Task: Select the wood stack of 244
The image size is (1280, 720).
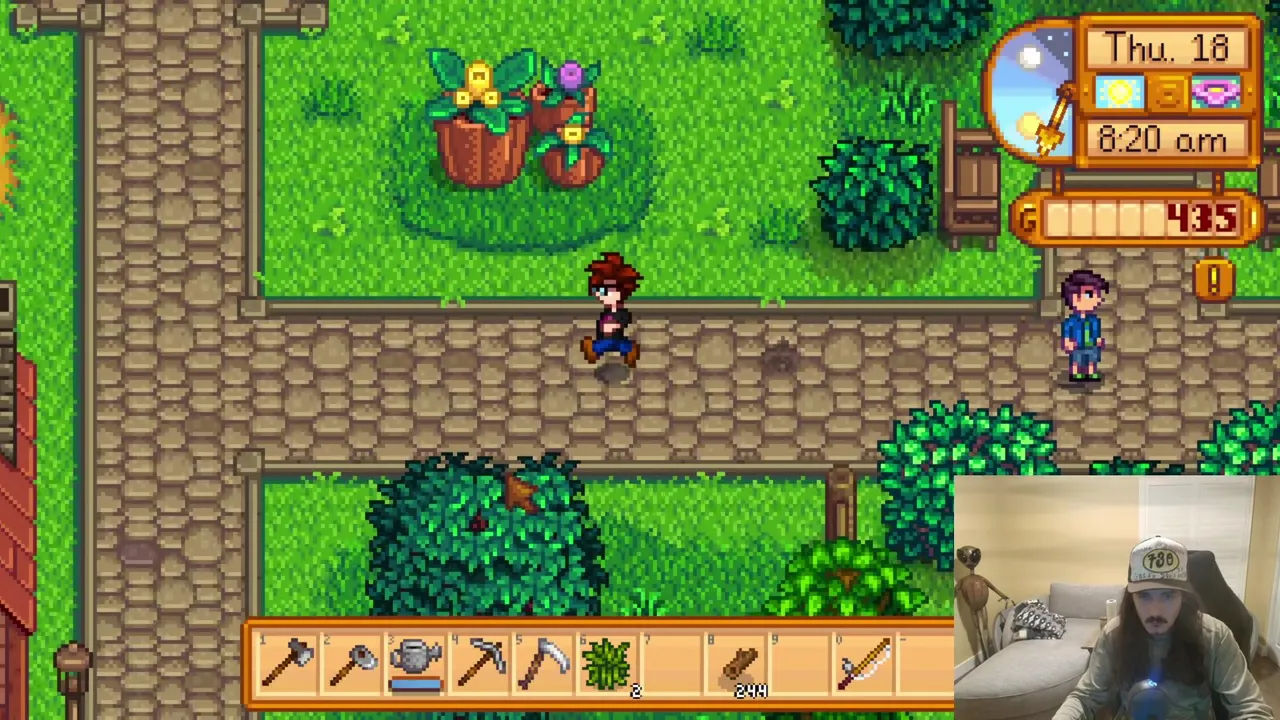Action: [x=739, y=664]
